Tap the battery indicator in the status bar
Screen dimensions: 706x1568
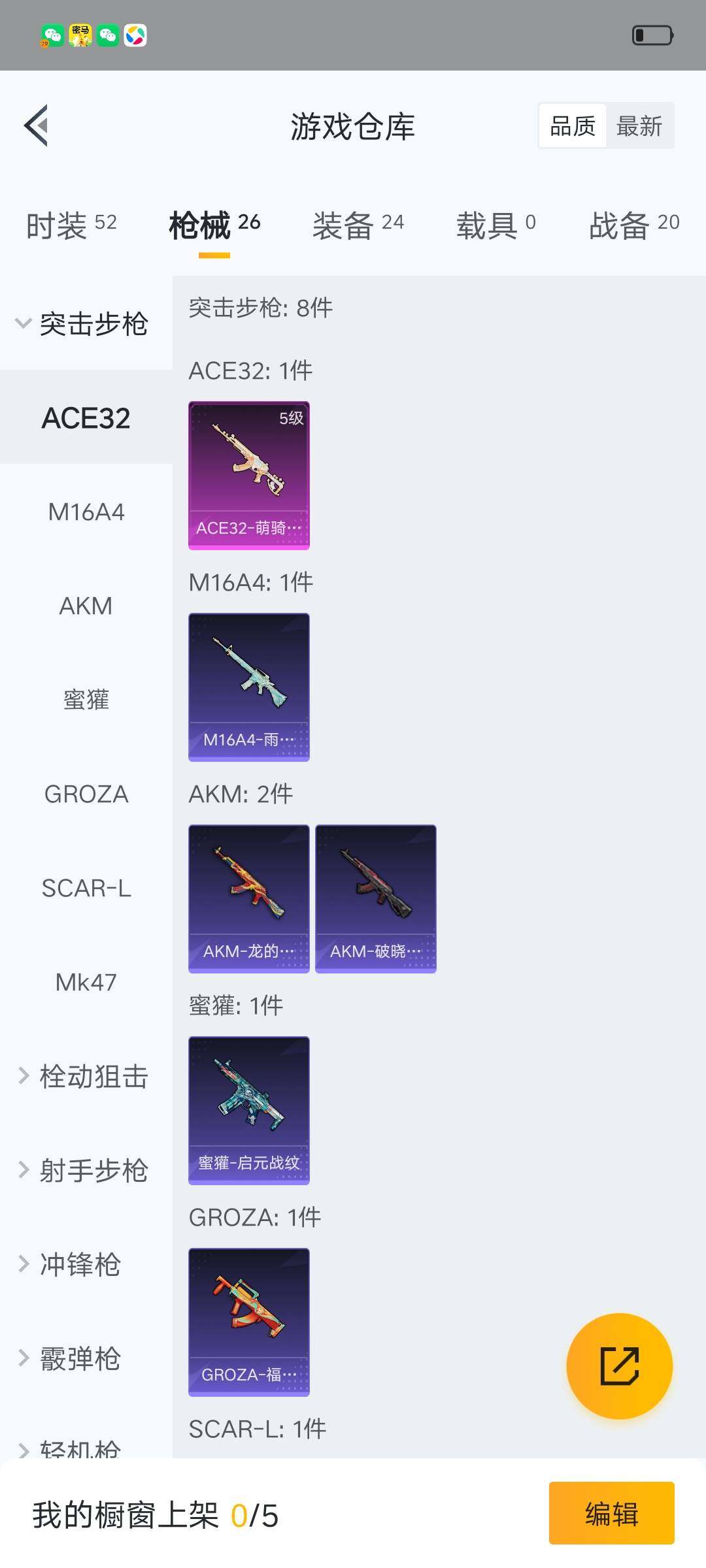(652, 35)
